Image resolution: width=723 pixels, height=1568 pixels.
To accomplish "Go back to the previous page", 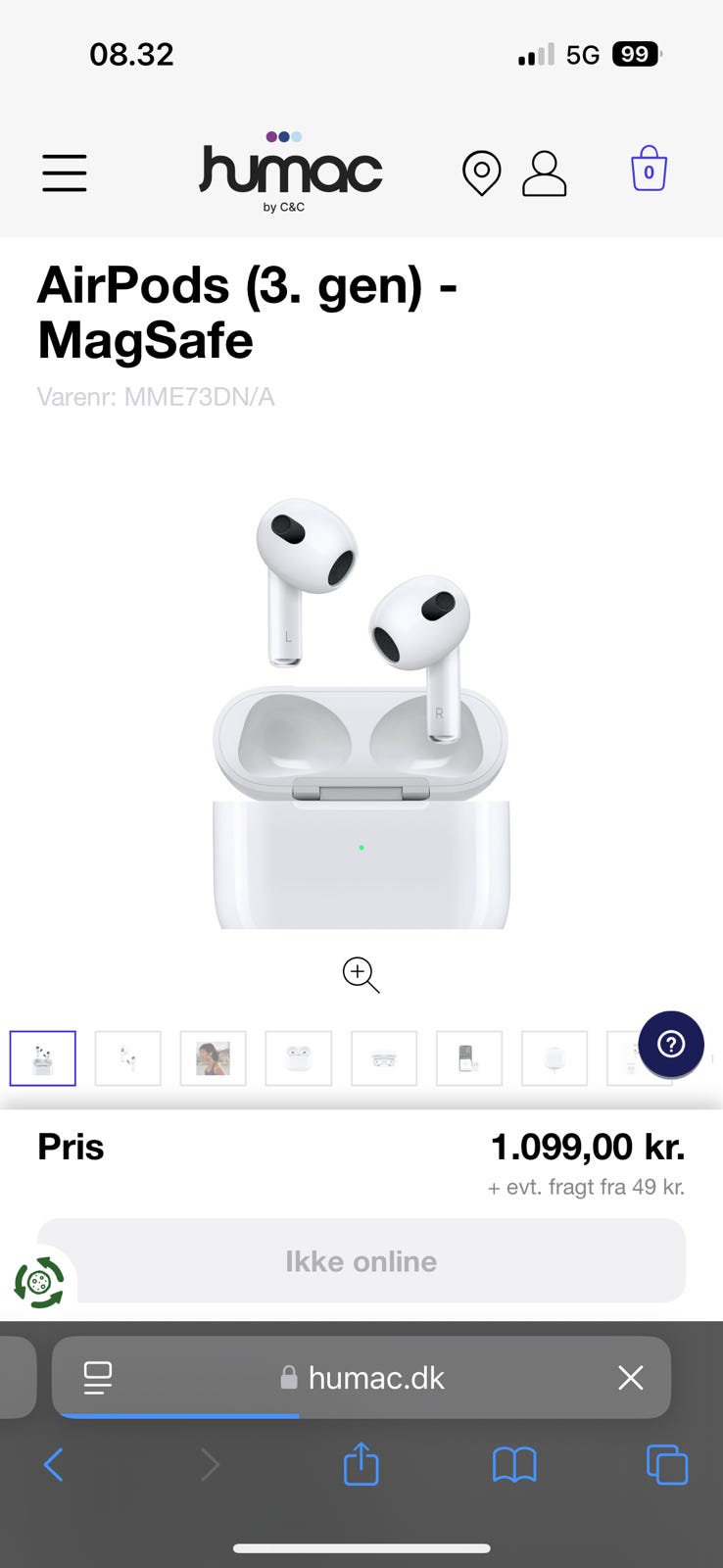I will click(54, 1466).
